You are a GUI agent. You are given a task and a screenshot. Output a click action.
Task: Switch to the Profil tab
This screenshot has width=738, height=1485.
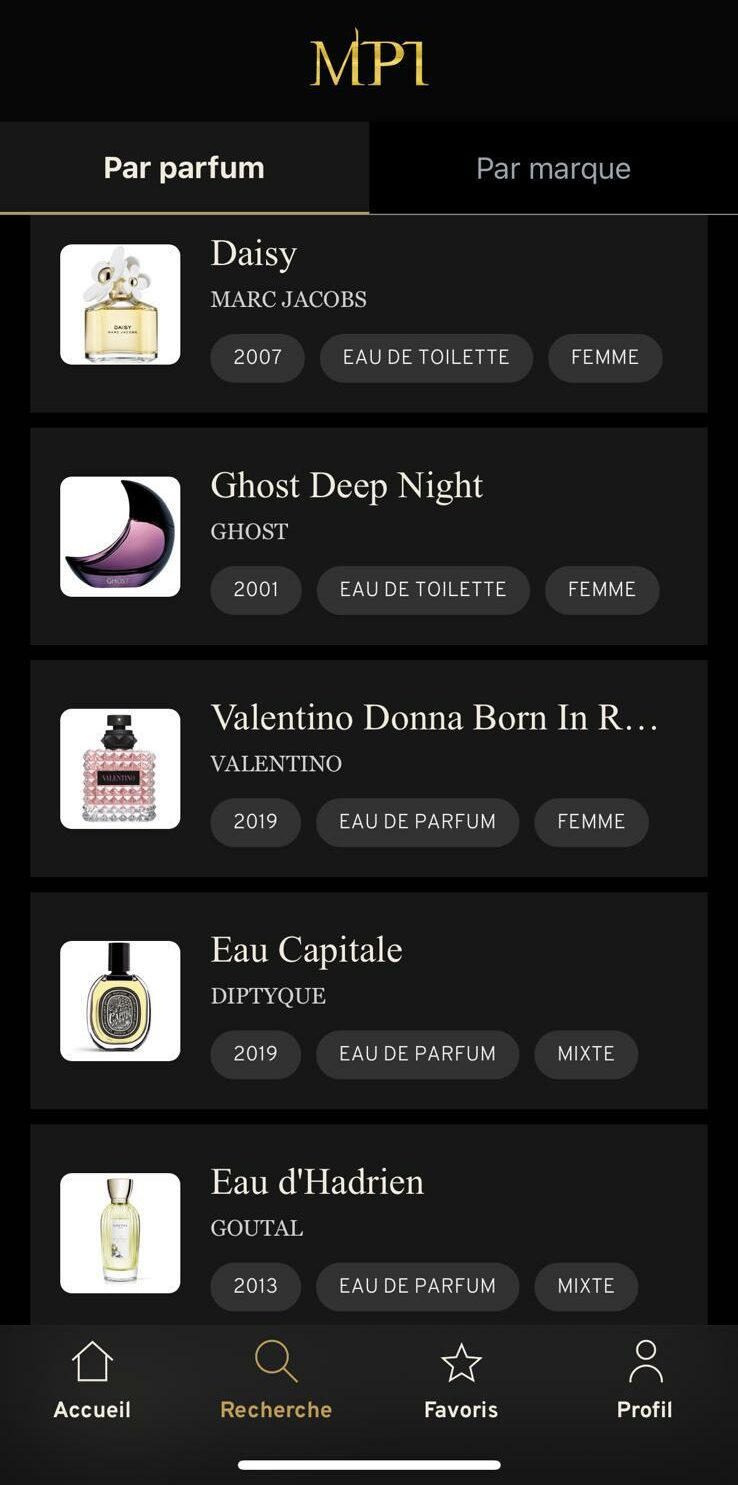coord(645,1380)
